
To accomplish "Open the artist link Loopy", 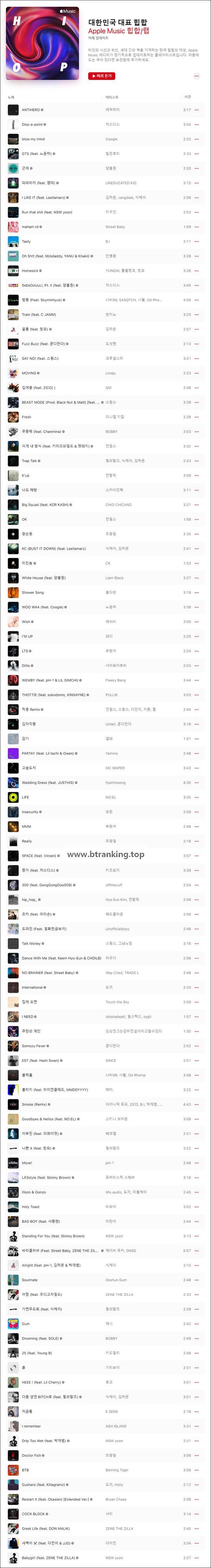I will (x=110, y=373).
